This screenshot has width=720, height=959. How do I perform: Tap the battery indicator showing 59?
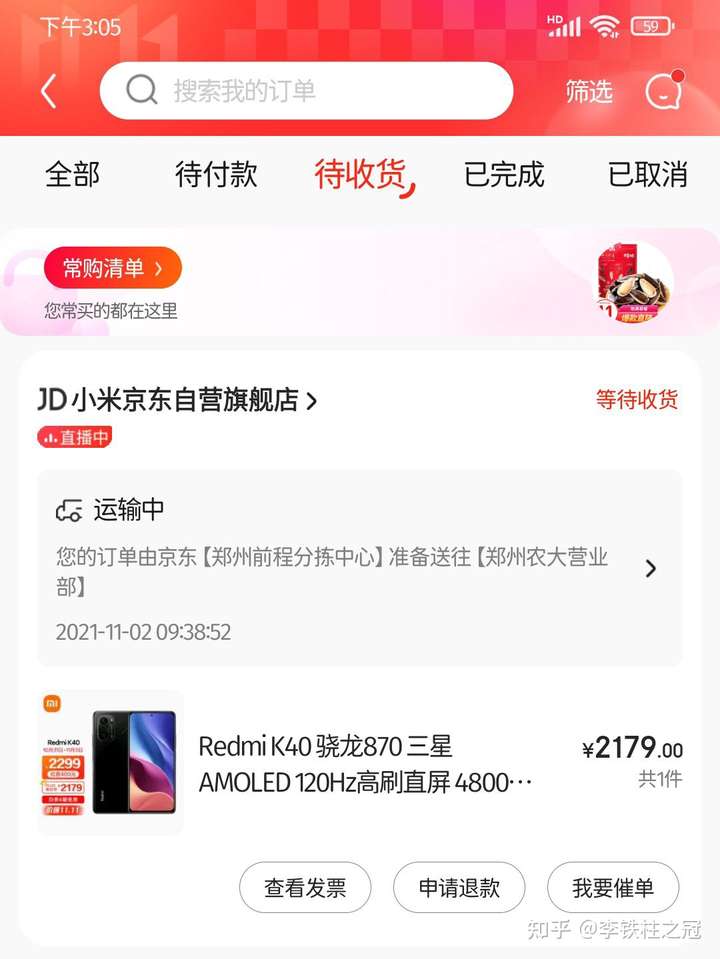coord(651,26)
